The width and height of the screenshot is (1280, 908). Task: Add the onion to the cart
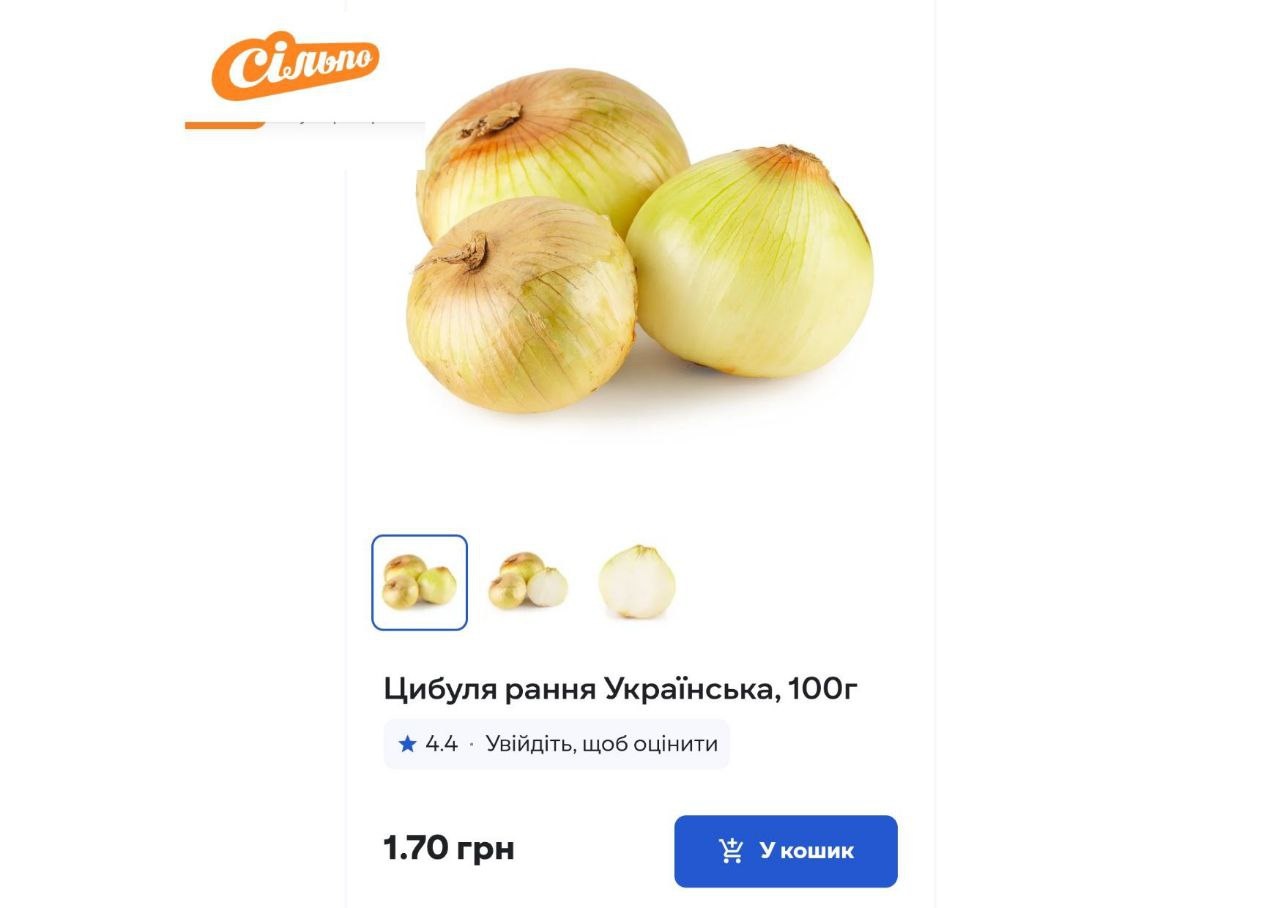(x=785, y=851)
